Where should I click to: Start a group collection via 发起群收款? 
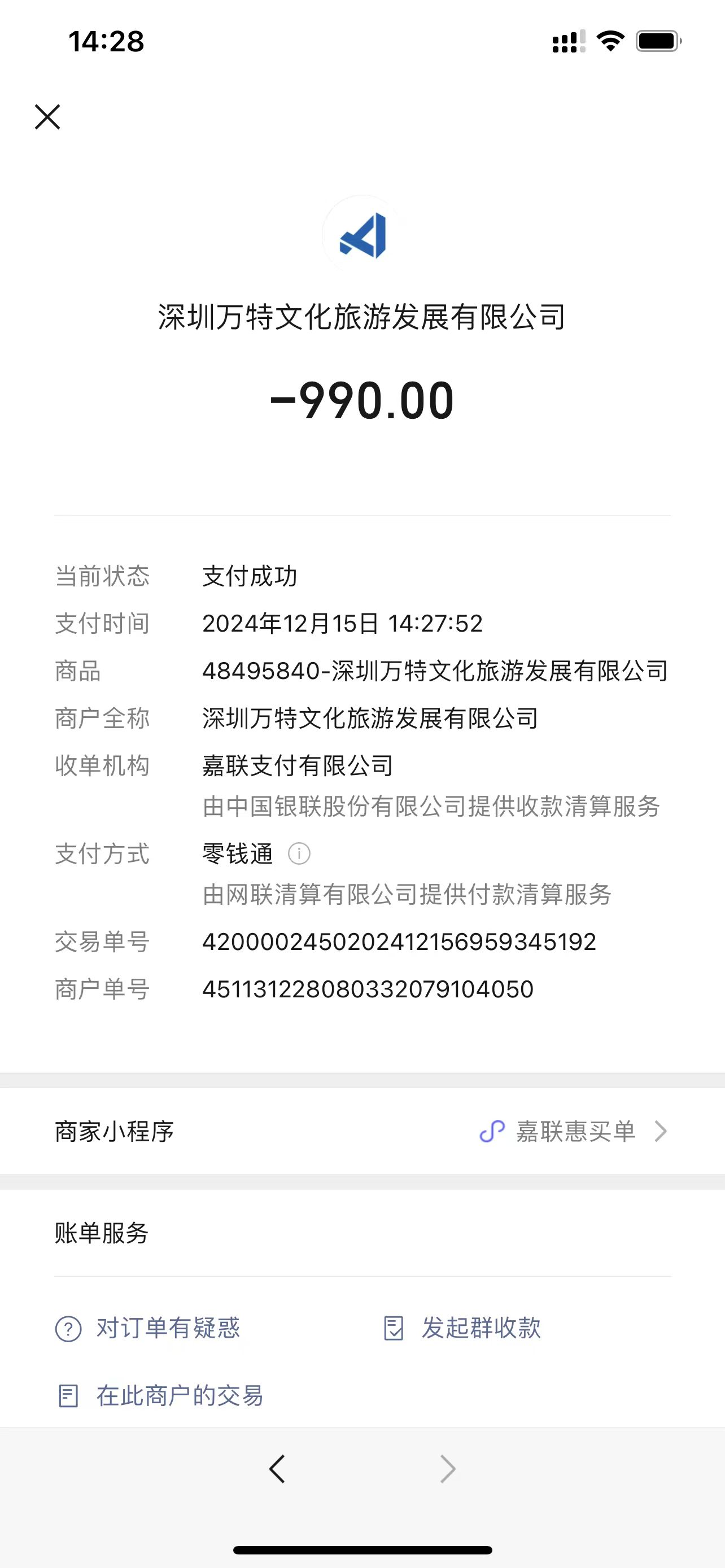coord(462,1328)
